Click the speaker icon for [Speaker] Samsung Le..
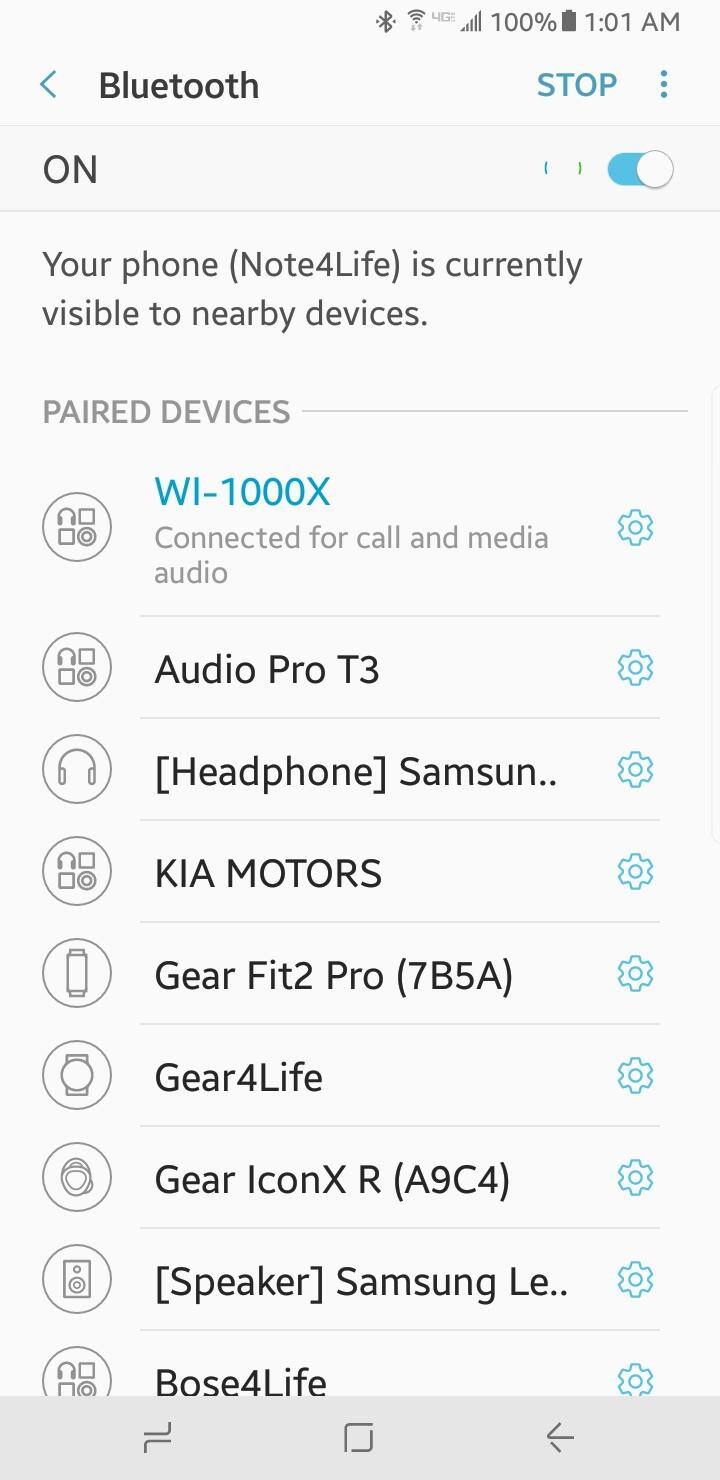The width and height of the screenshot is (720, 1480). (x=76, y=1279)
